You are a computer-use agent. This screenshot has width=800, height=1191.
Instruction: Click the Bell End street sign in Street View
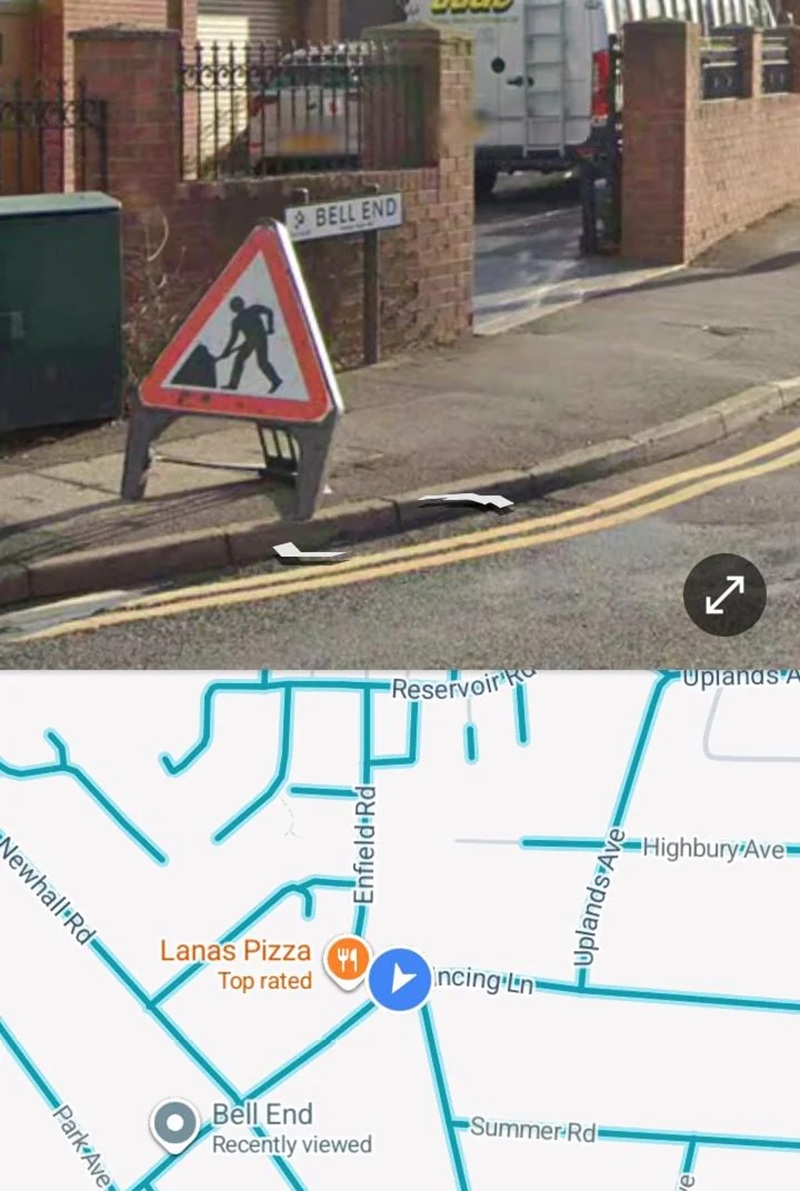coord(342,211)
